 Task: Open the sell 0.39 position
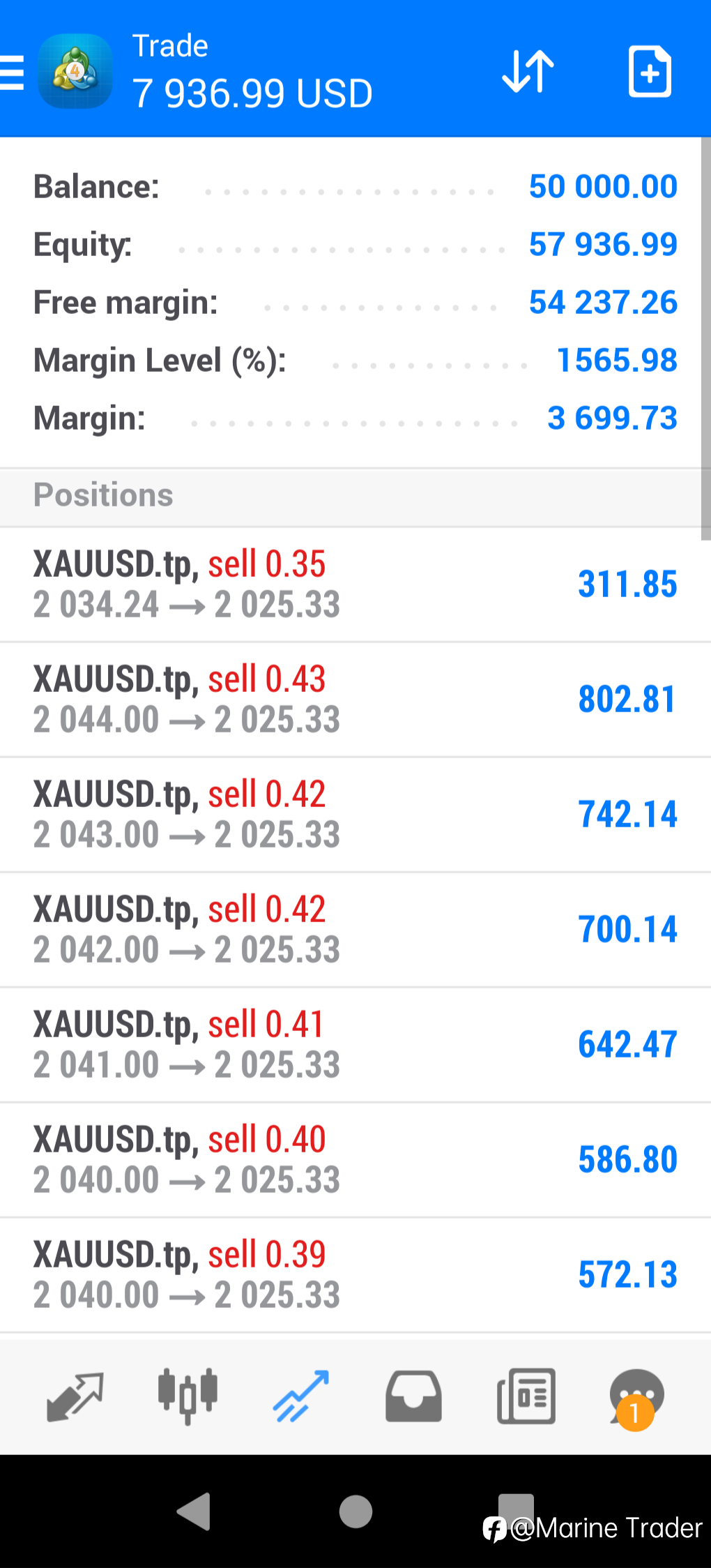pyautogui.click(x=355, y=1275)
